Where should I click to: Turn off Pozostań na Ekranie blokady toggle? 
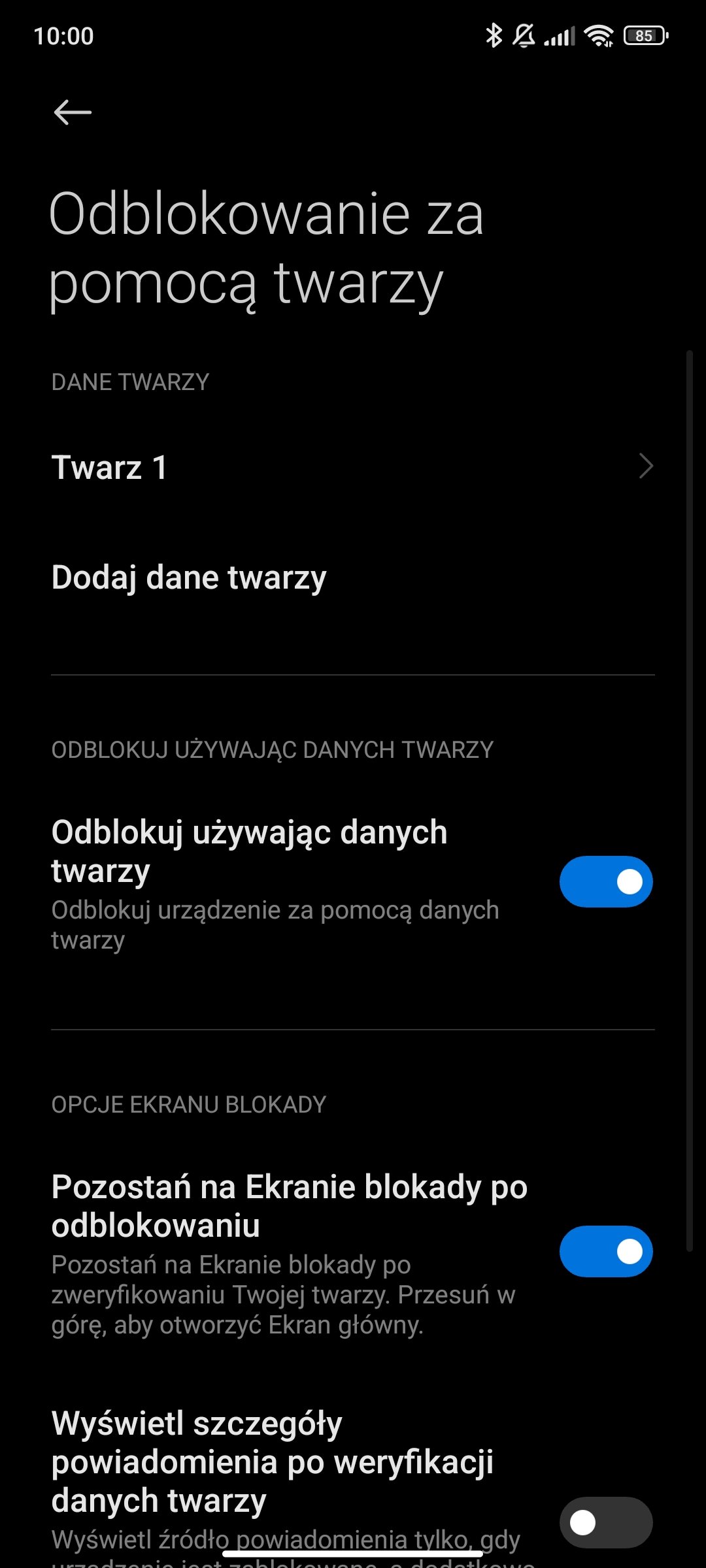click(606, 1251)
